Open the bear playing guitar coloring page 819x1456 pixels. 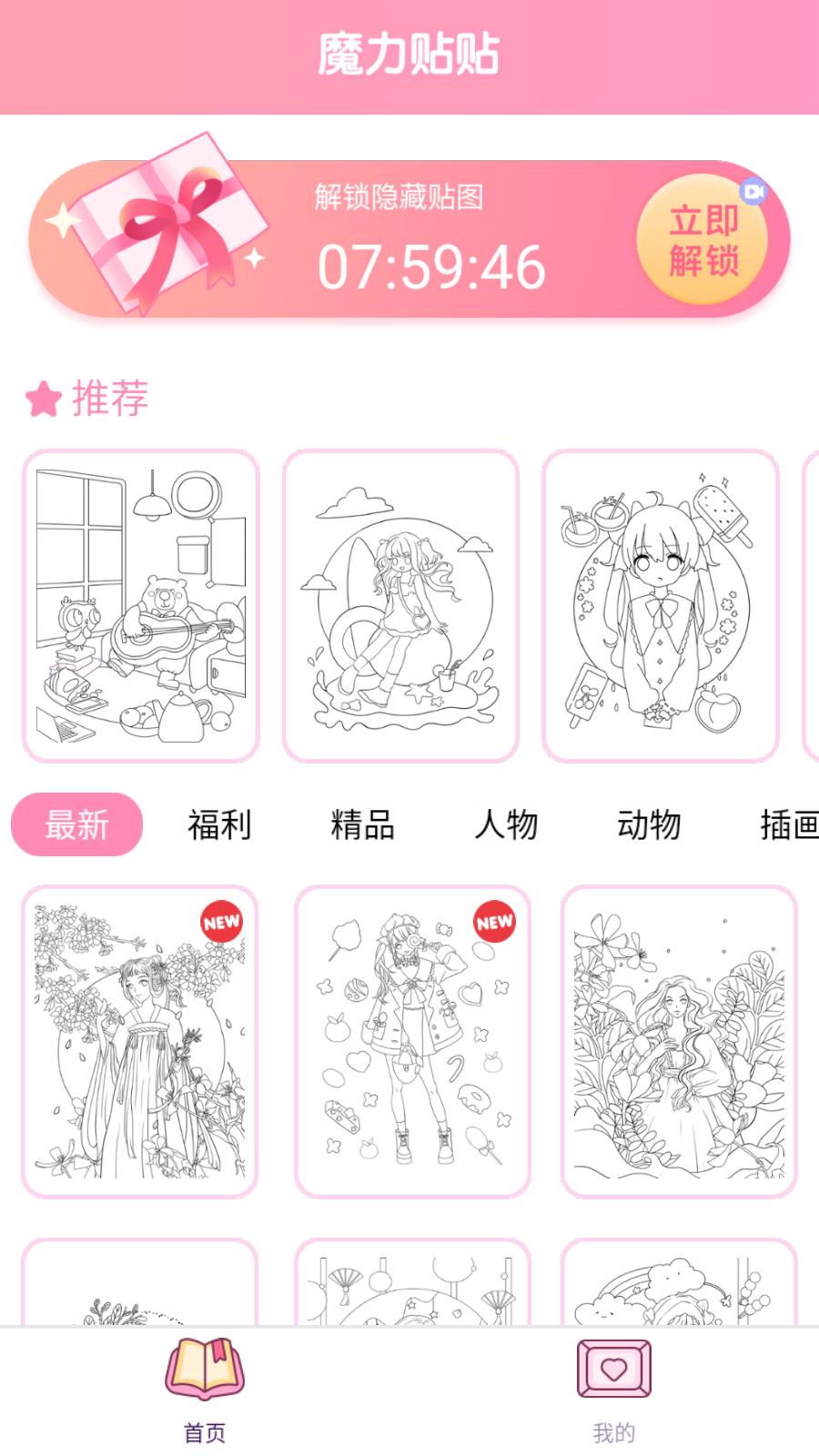point(141,605)
